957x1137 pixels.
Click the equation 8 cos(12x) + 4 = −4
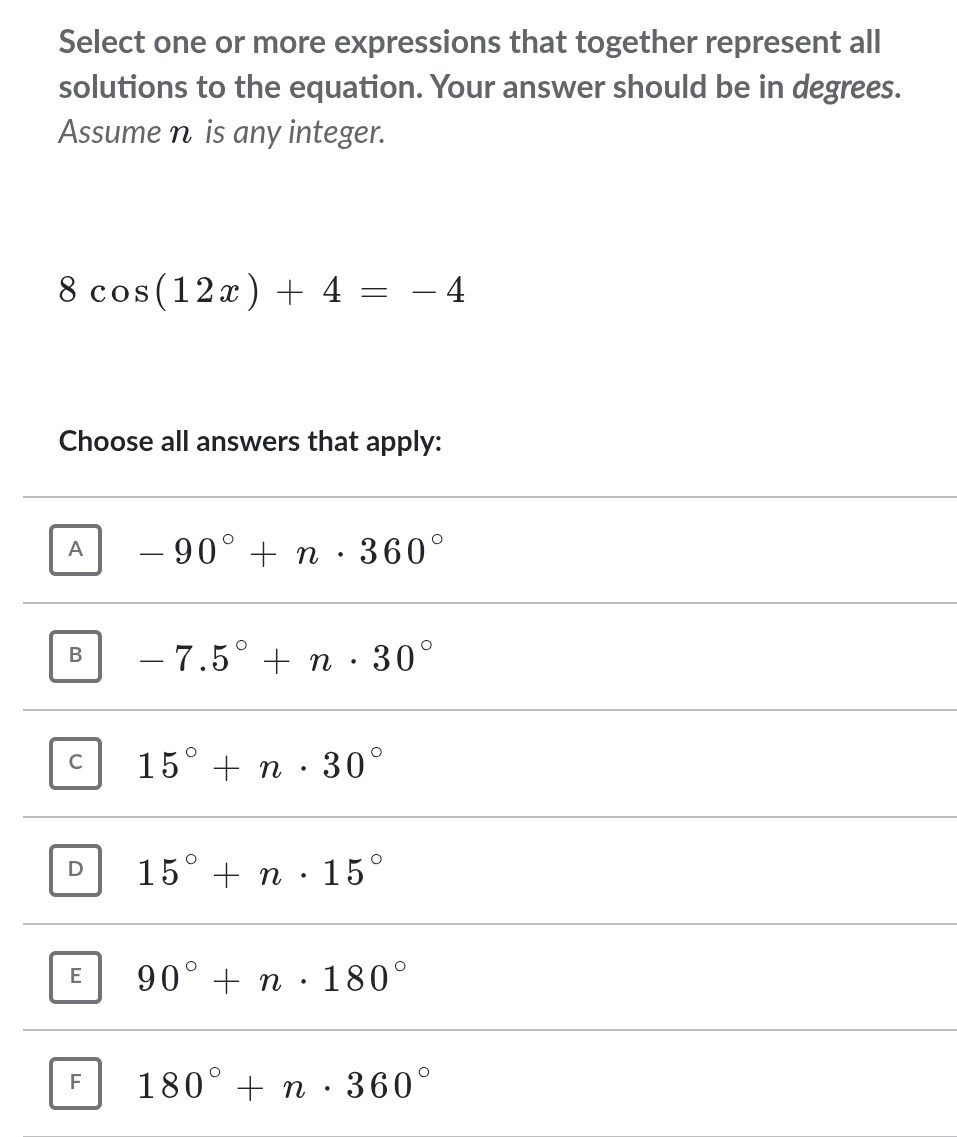point(260,291)
